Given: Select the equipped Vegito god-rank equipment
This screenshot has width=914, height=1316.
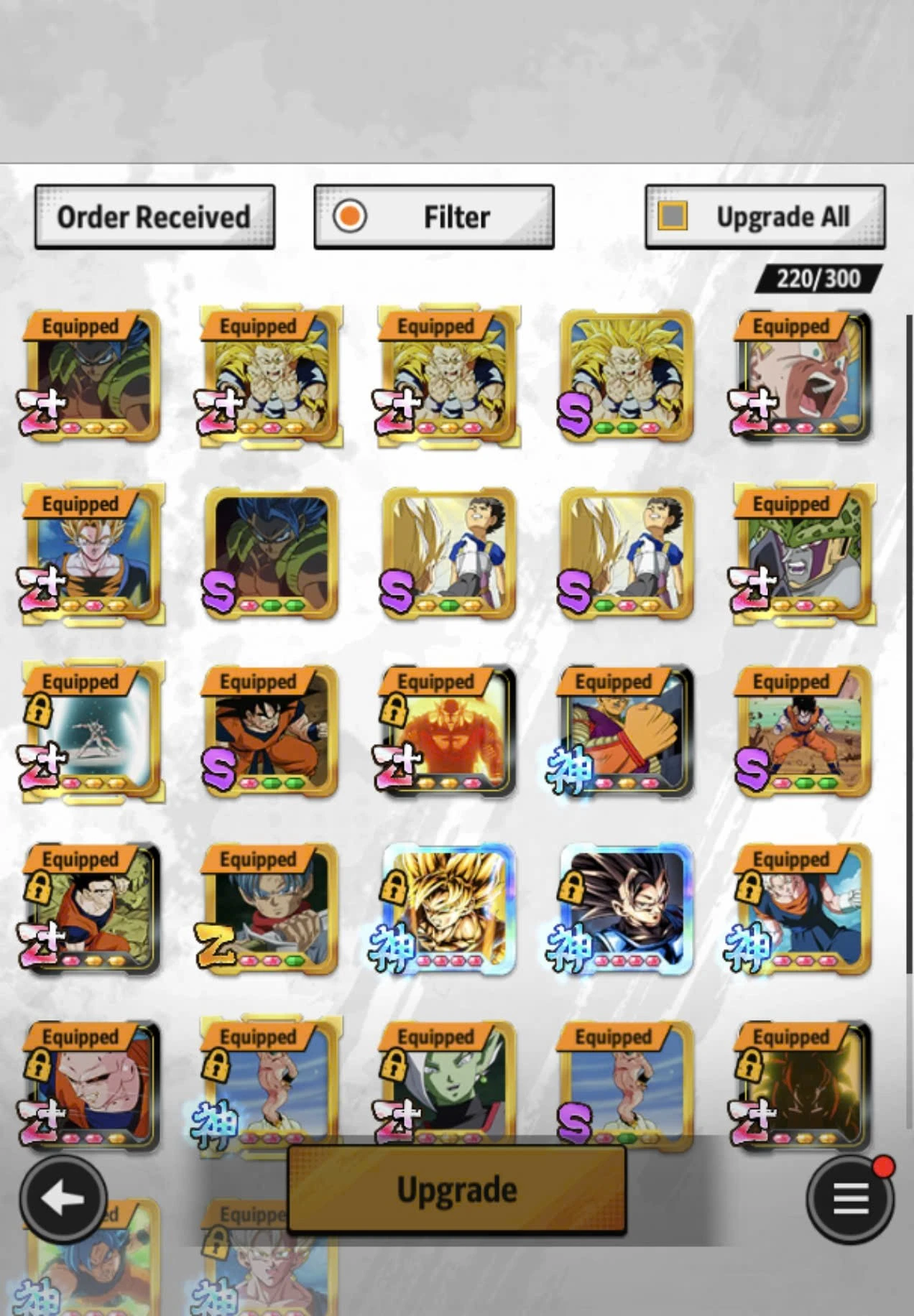Looking at the screenshot, I should click(x=803, y=909).
